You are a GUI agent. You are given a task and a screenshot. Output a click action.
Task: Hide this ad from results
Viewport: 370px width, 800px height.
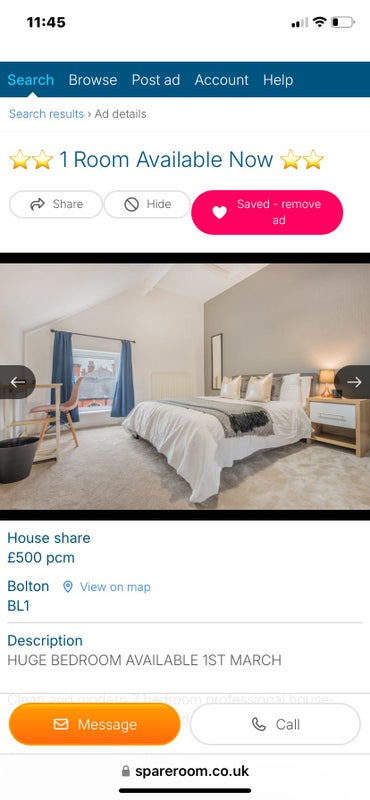(x=147, y=204)
